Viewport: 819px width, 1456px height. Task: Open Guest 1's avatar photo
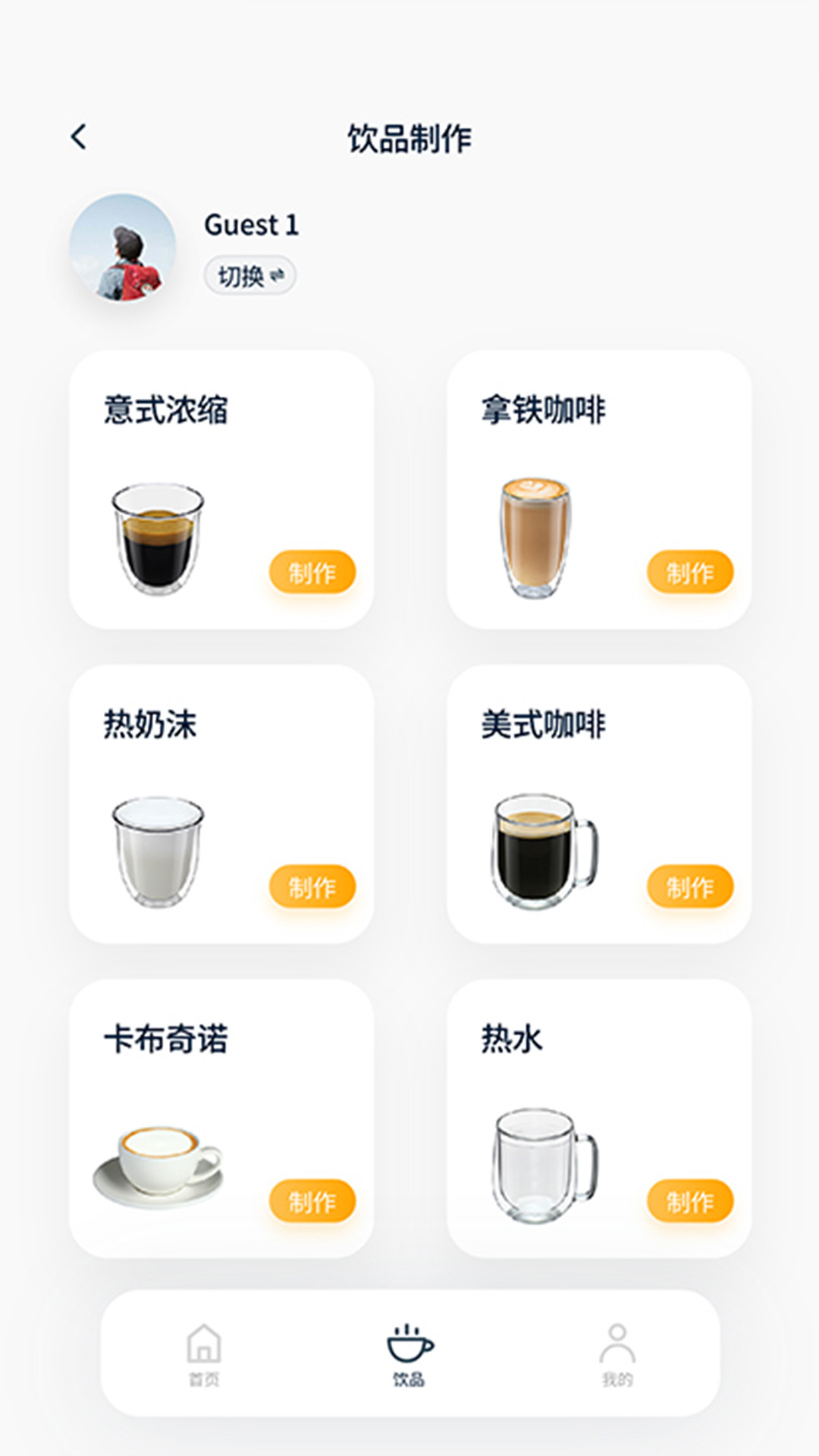coord(125,246)
